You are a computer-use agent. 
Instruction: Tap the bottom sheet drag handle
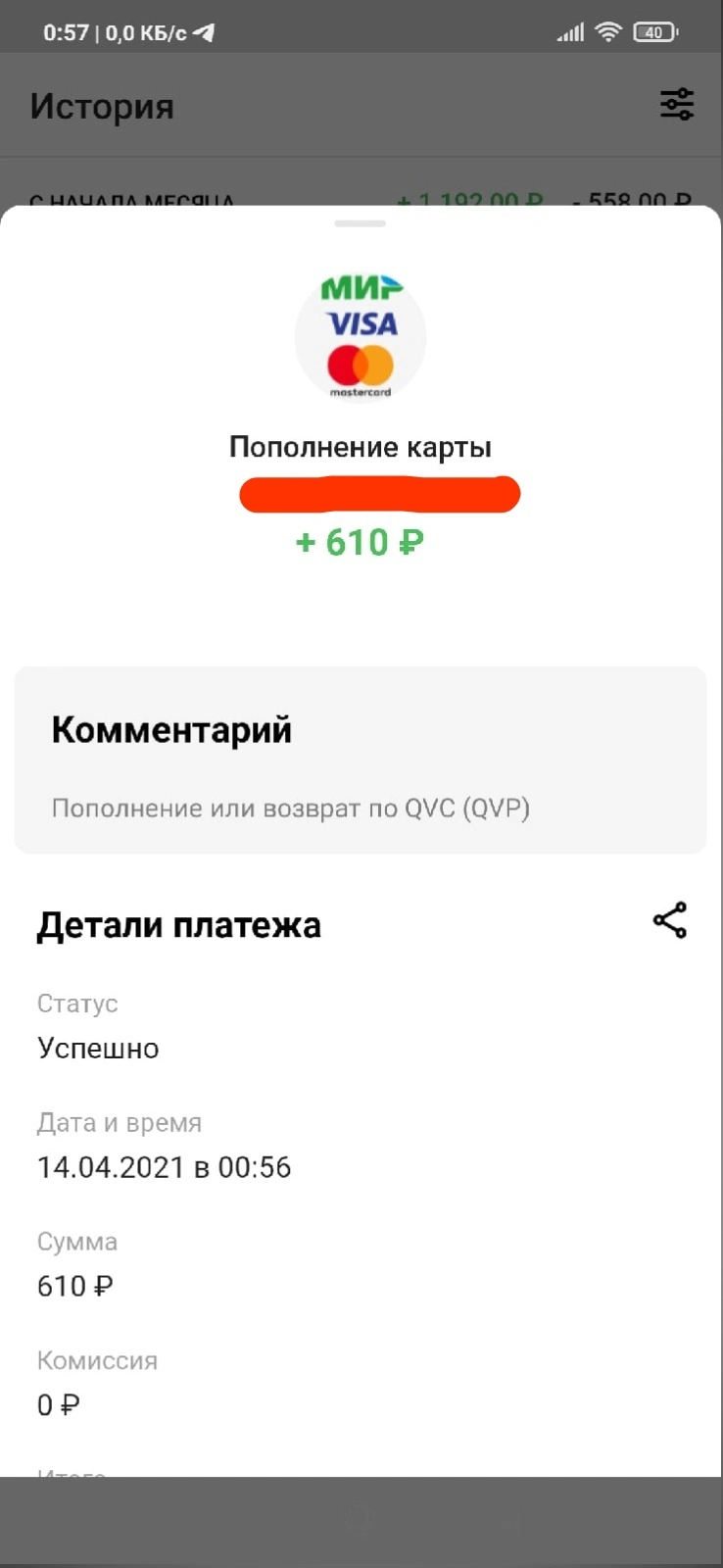point(361,223)
